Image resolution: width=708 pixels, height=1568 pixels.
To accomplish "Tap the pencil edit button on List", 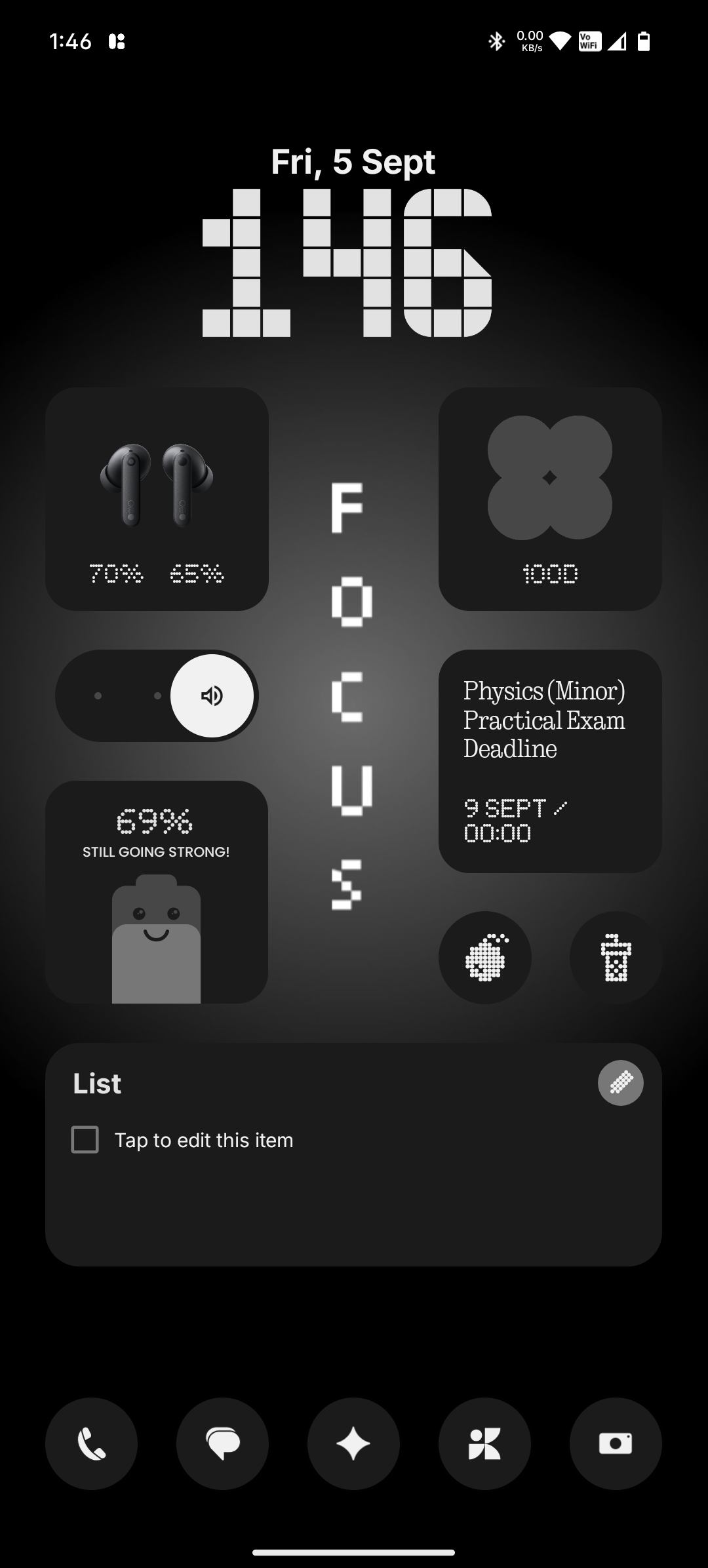I will 620,1082.
